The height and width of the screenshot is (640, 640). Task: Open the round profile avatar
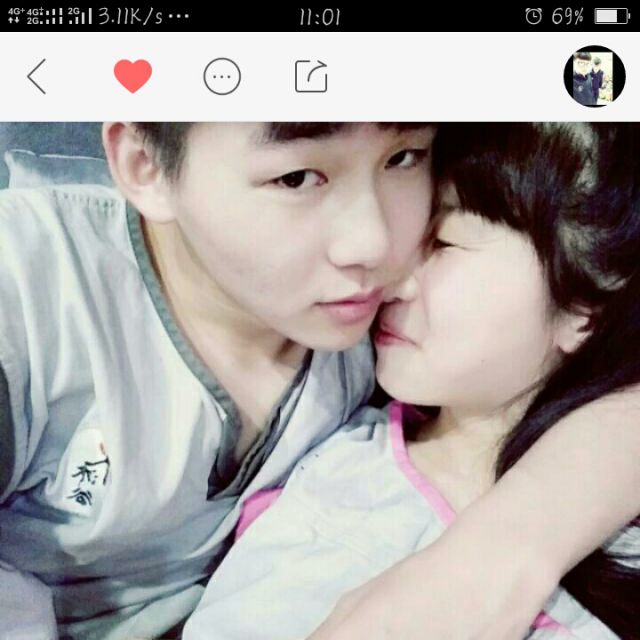click(594, 76)
